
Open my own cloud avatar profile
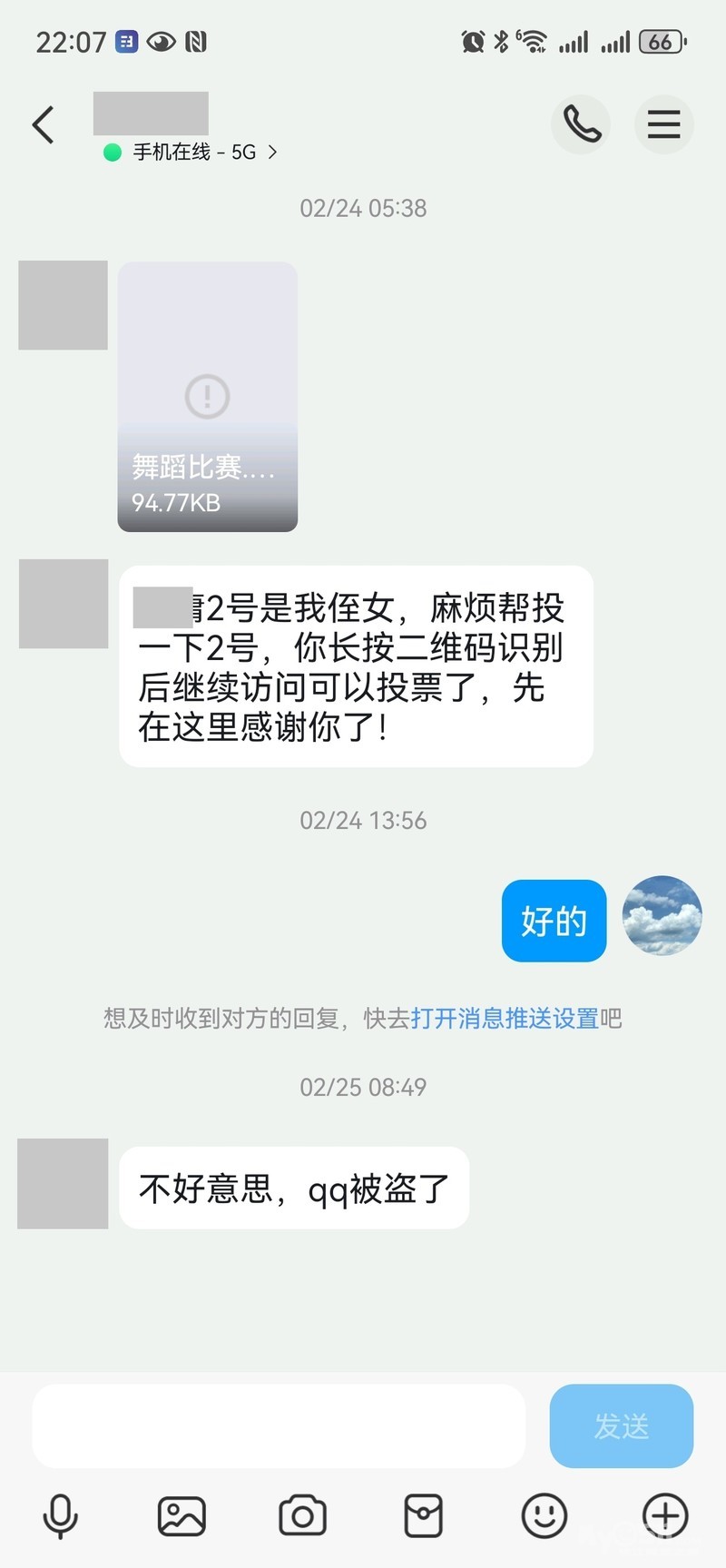pos(662,915)
